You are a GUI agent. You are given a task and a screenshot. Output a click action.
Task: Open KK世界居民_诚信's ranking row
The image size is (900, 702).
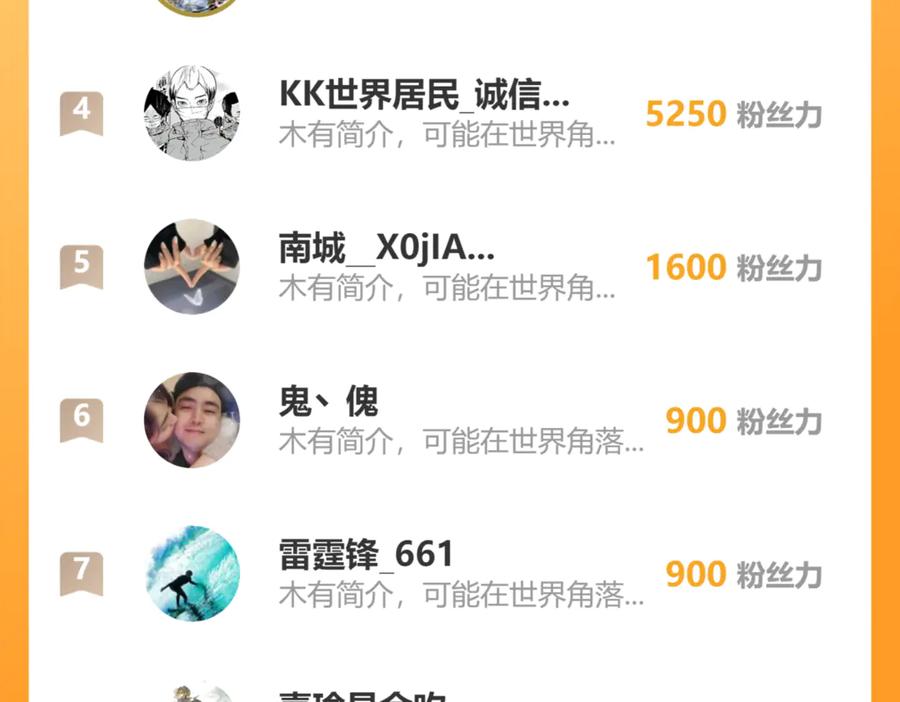click(450, 113)
